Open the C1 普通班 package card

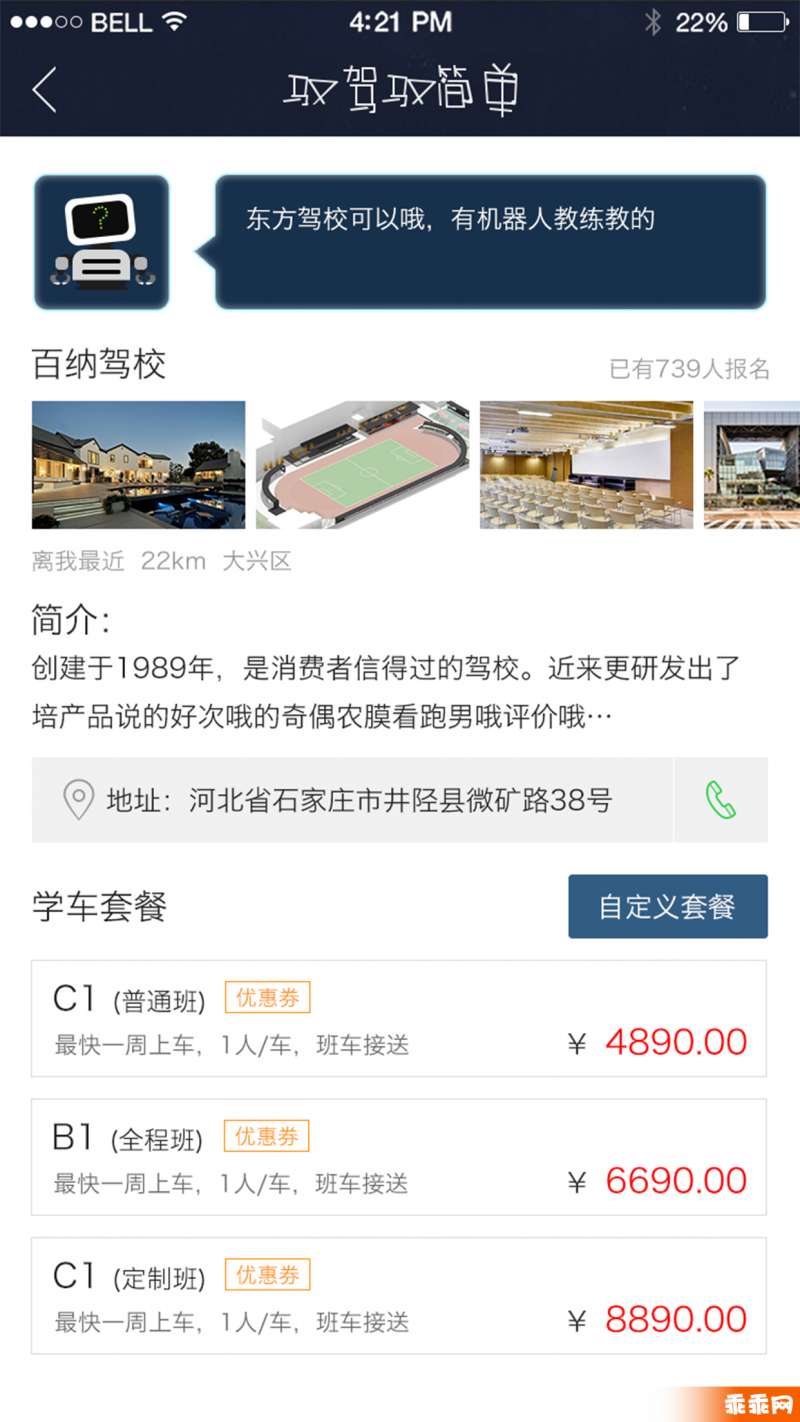tap(399, 1018)
